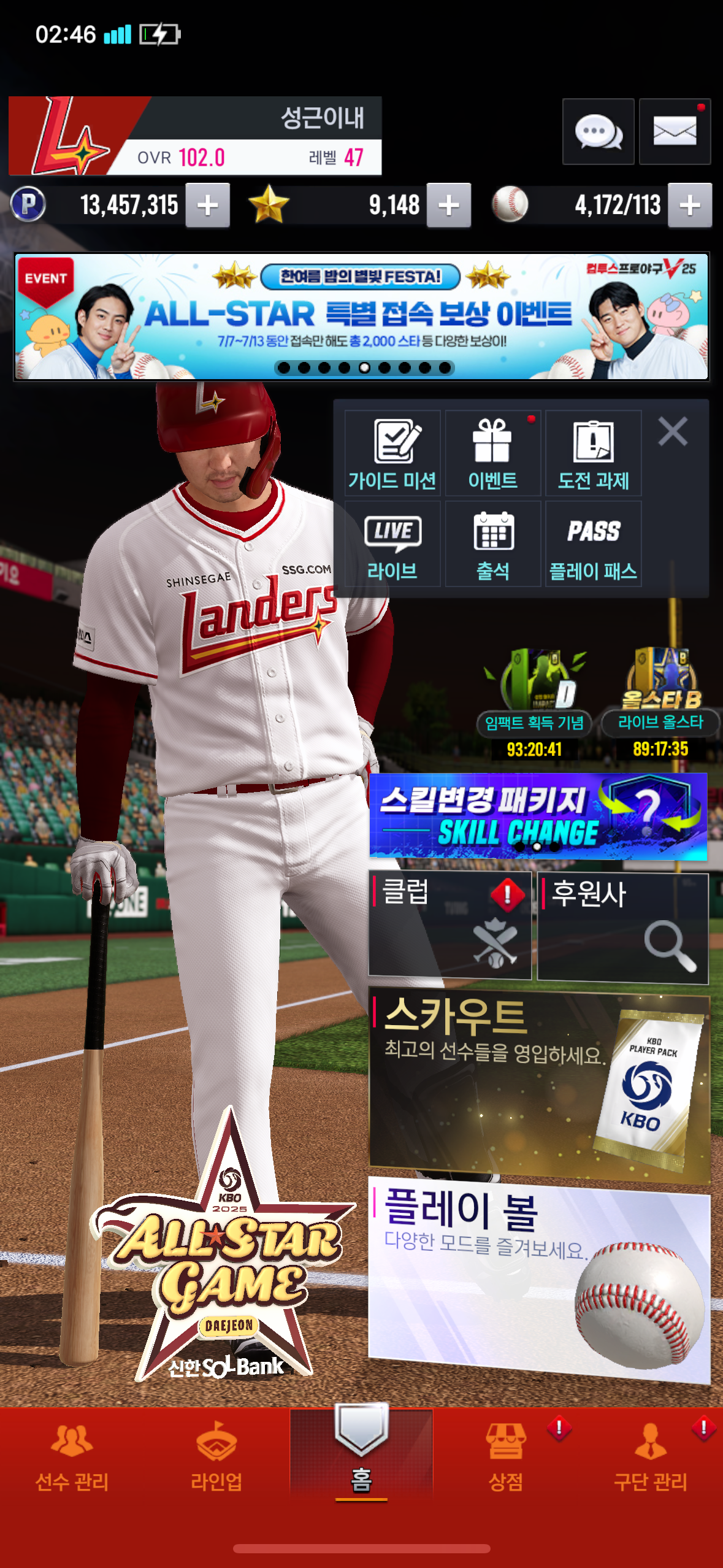This screenshot has width=723, height=1568.
Task: Open 가이드 미션 menu
Action: tap(392, 453)
